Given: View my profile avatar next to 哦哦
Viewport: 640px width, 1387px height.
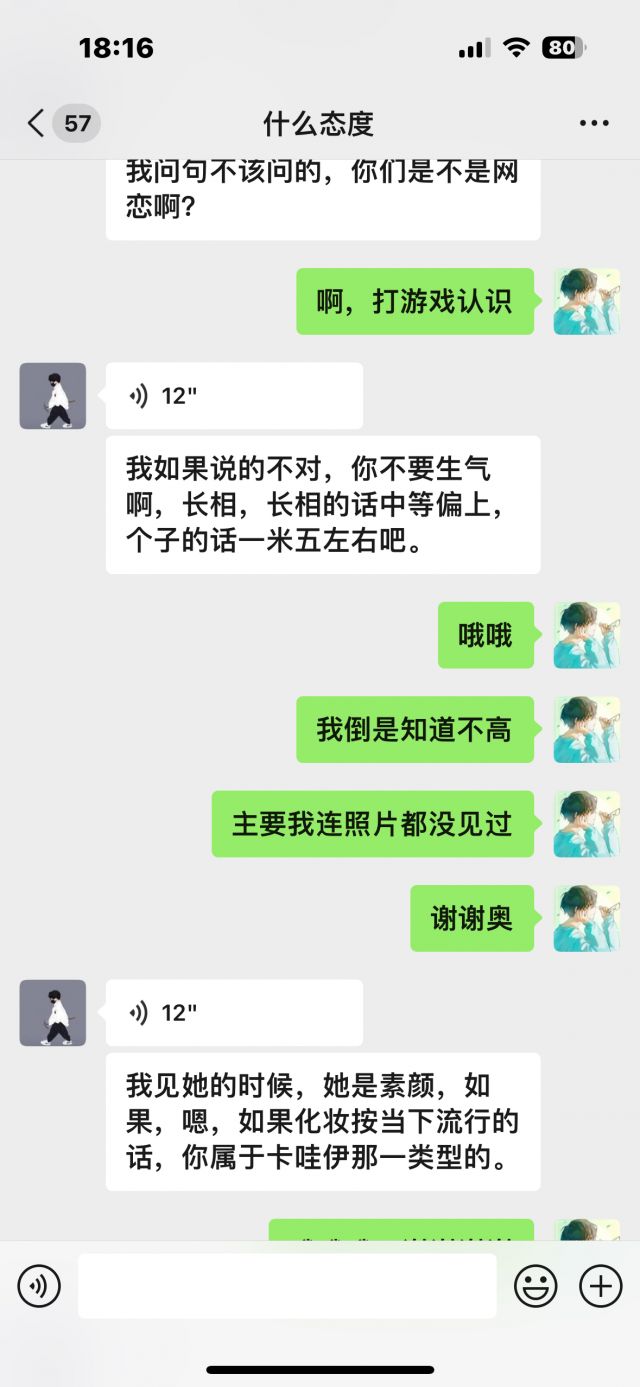Looking at the screenshot, I should pos(587,635).
